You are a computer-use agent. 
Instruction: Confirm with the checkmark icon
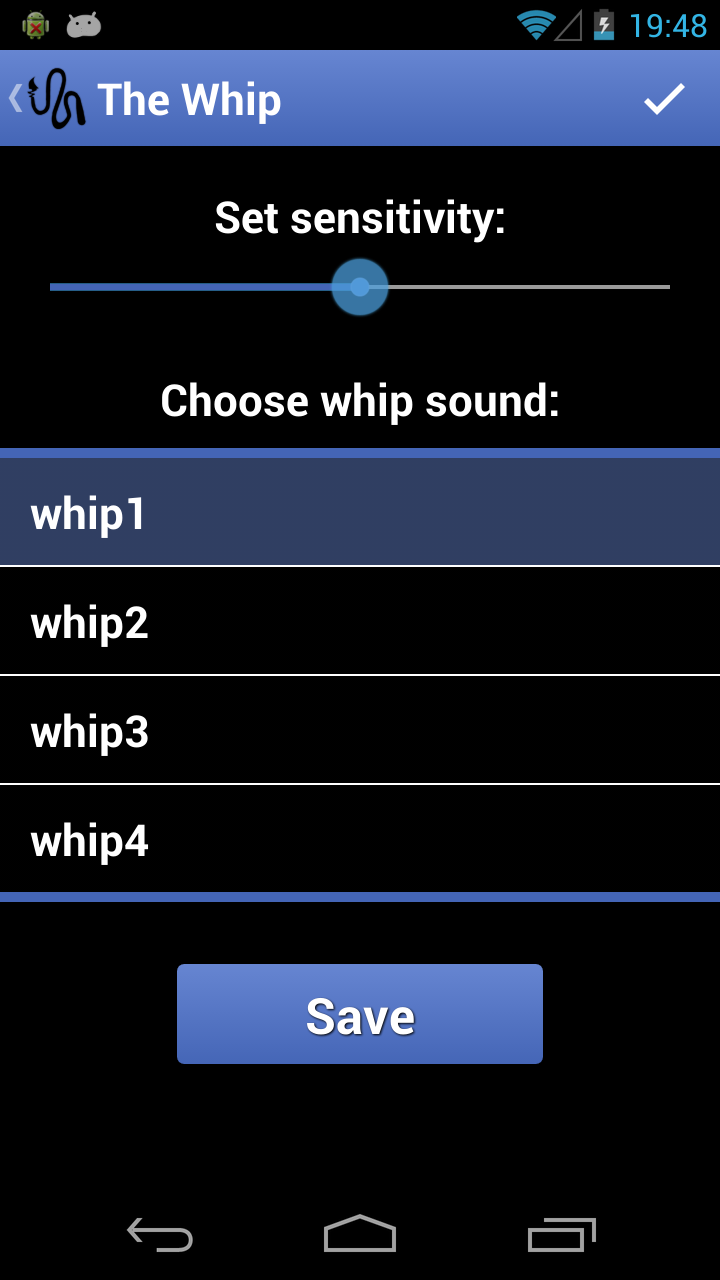[x=664, y=99]
